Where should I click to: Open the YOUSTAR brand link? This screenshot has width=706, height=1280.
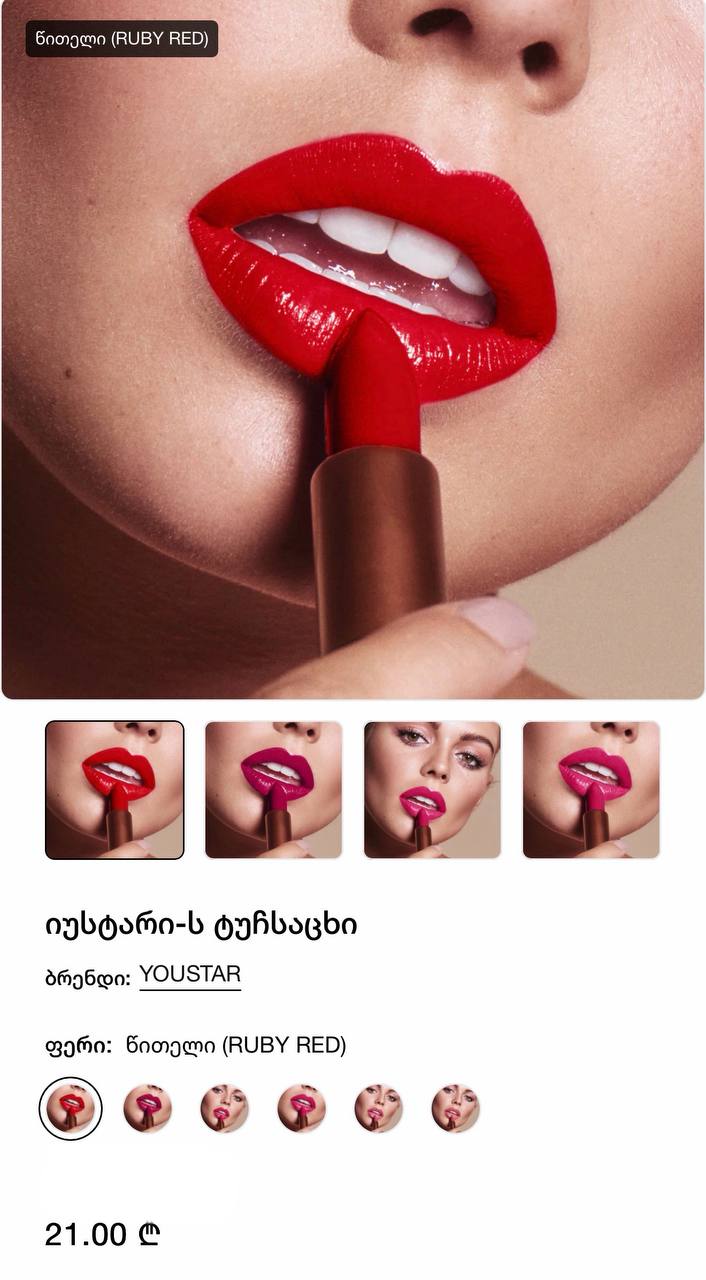[190, 975]
